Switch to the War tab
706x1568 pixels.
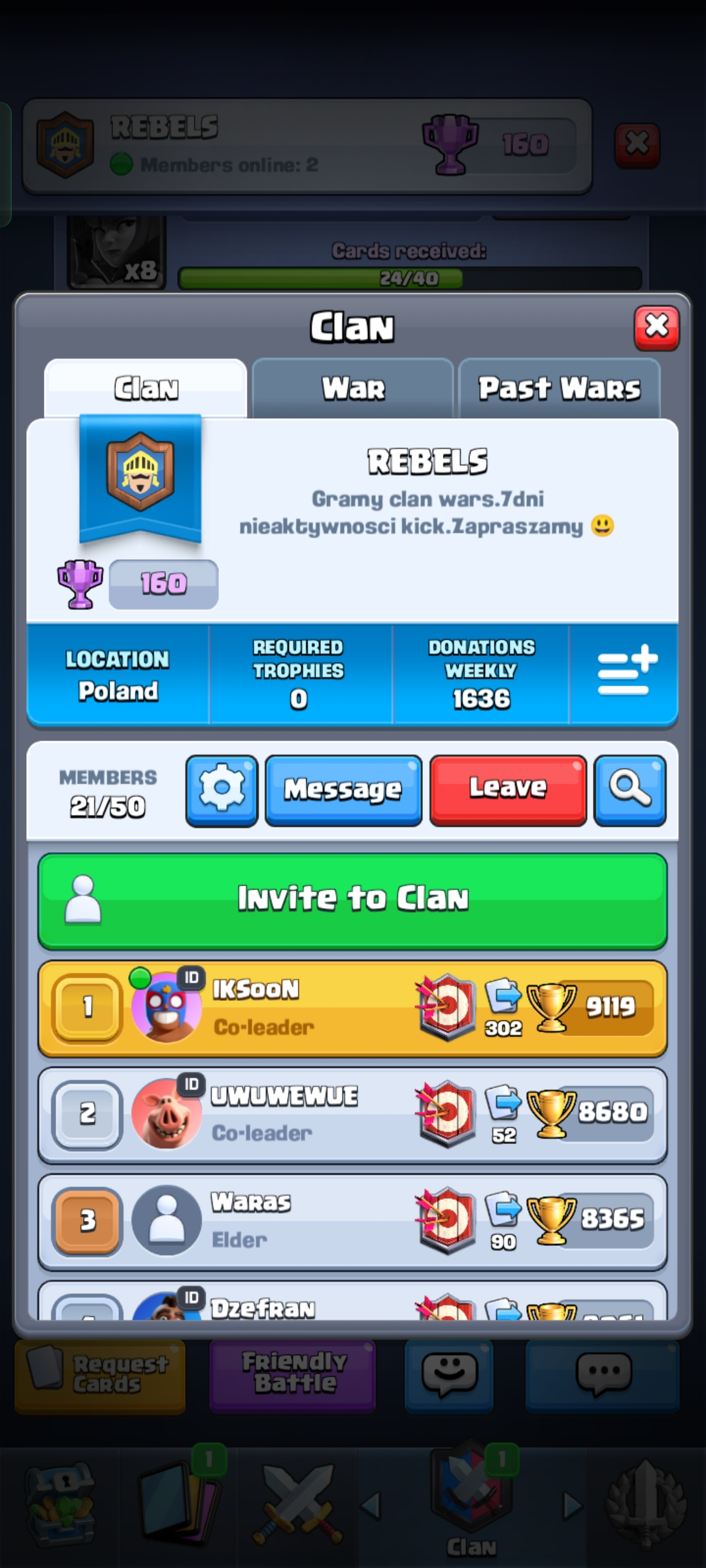tap(353, 389)
